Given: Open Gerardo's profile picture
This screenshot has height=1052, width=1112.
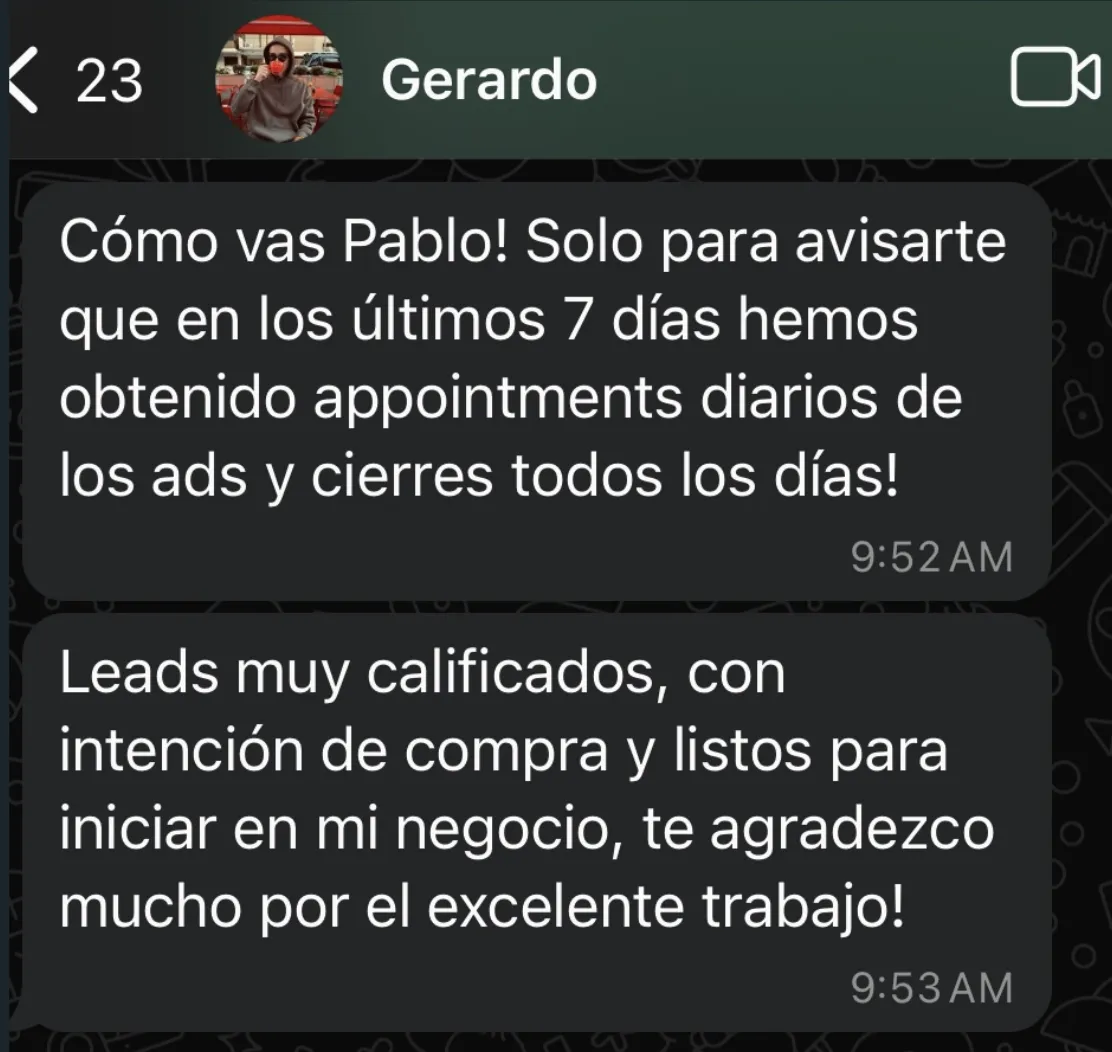Looking at the screenshot, I should pyautogui.click(x=279, y=79).
